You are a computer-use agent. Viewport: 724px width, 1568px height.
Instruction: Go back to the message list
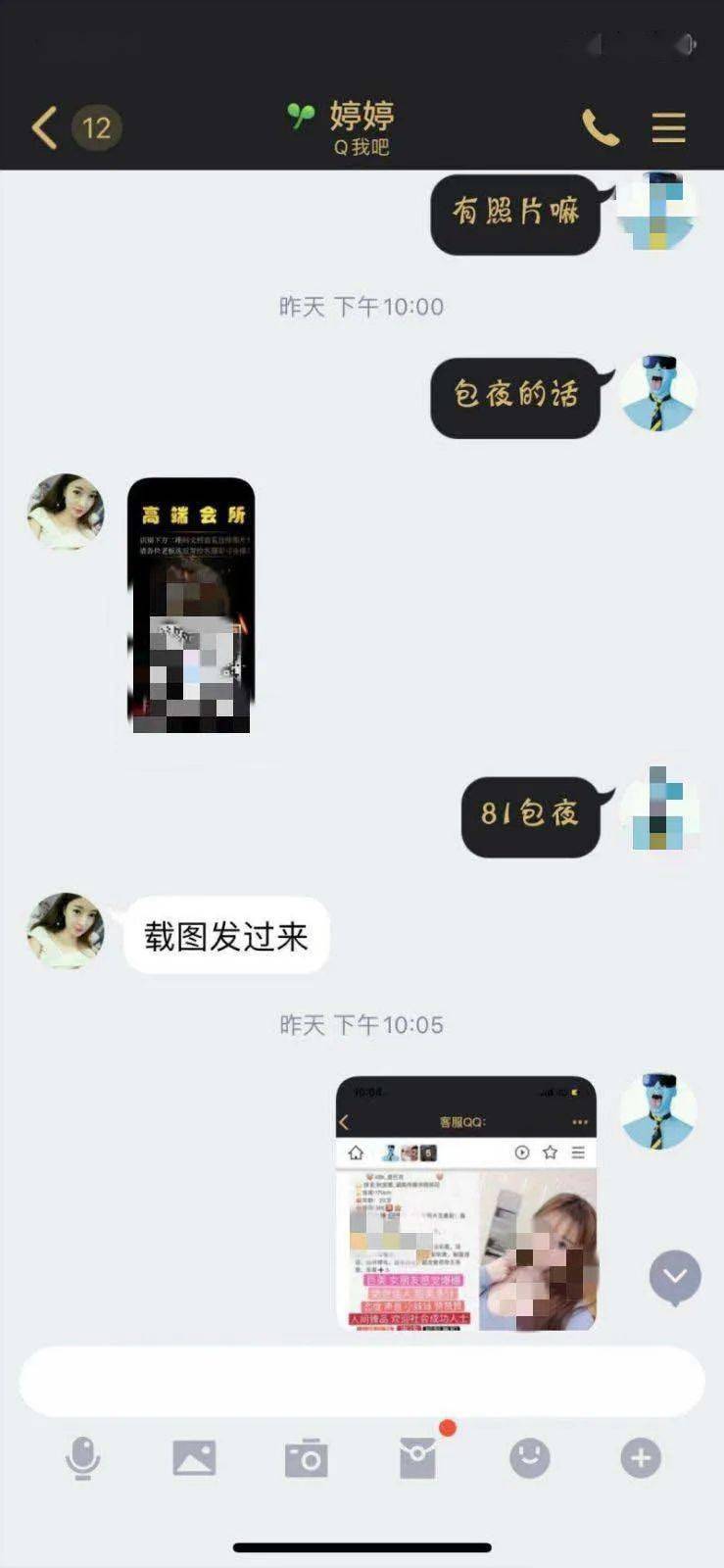pos(44,128)
